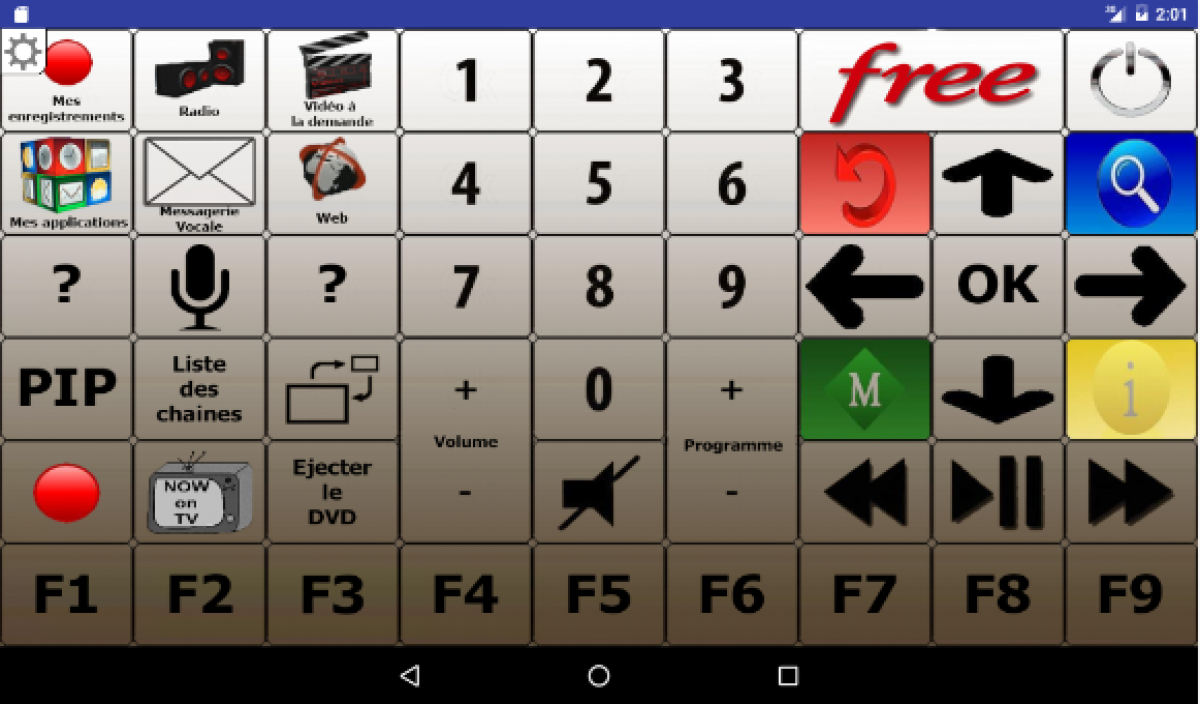
Task: Tap the red back arrow button
Action: click(x=864, y=184)
